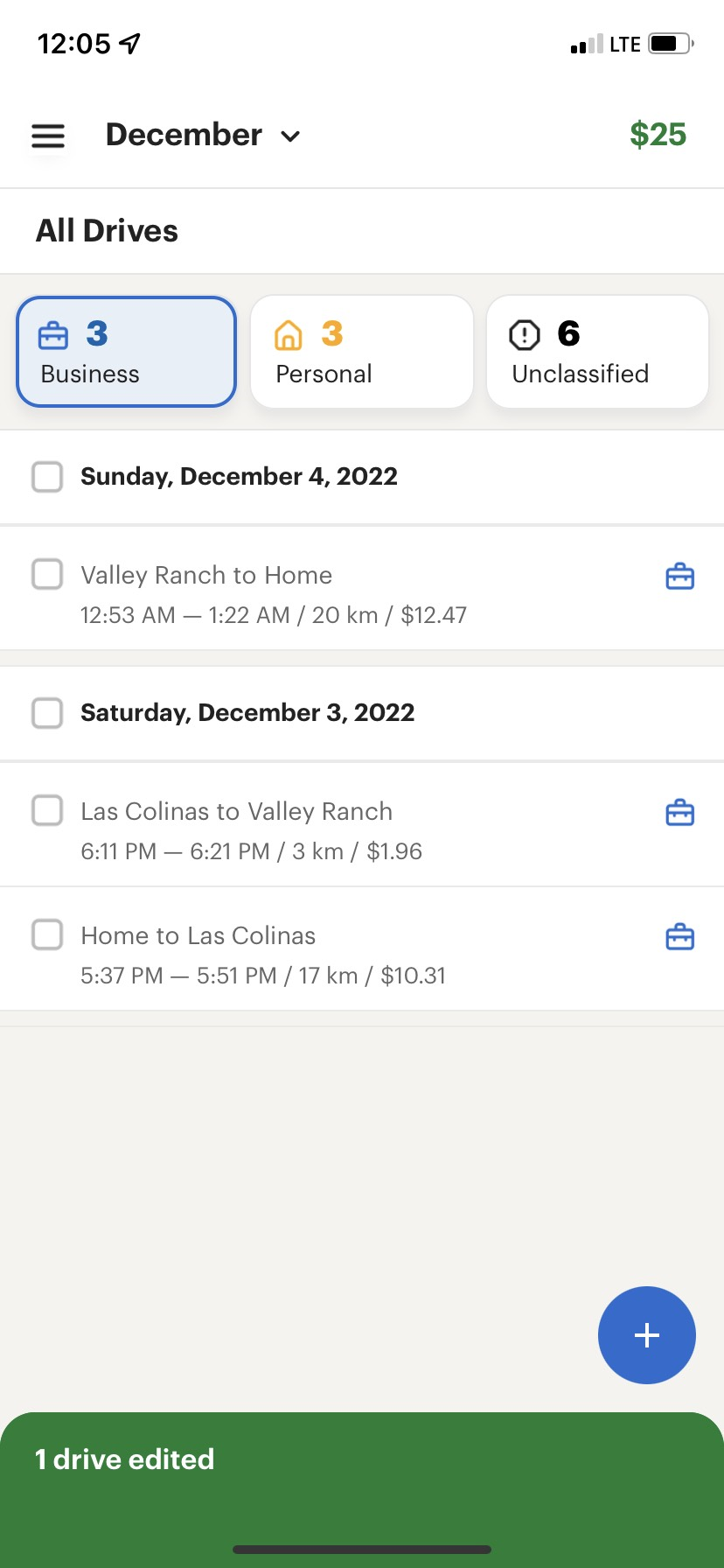Select the Las Colinas to Valley Ranch checkbox
The image size is (724, 1568).
47,810
